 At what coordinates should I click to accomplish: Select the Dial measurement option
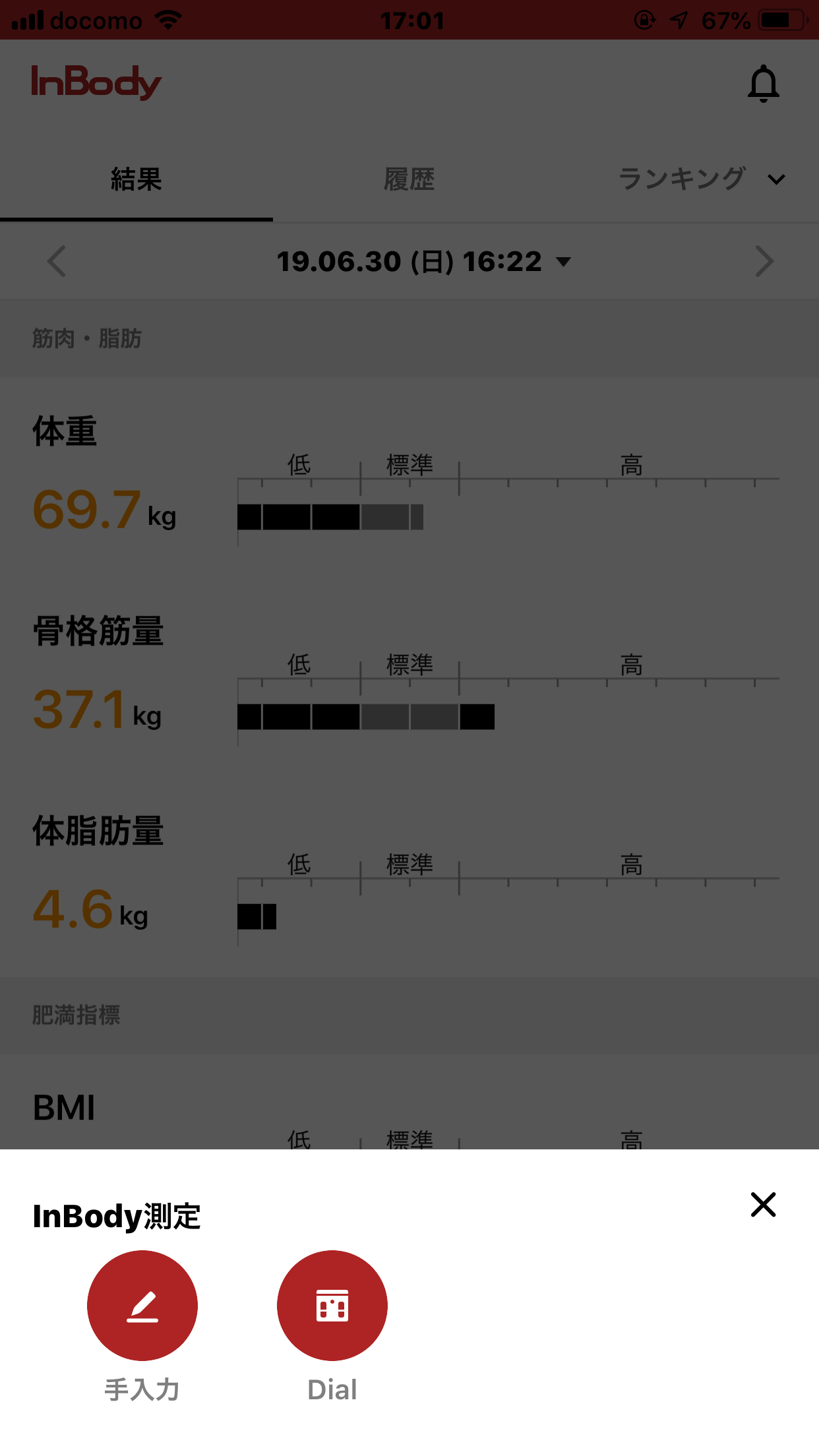point(332,1306)
